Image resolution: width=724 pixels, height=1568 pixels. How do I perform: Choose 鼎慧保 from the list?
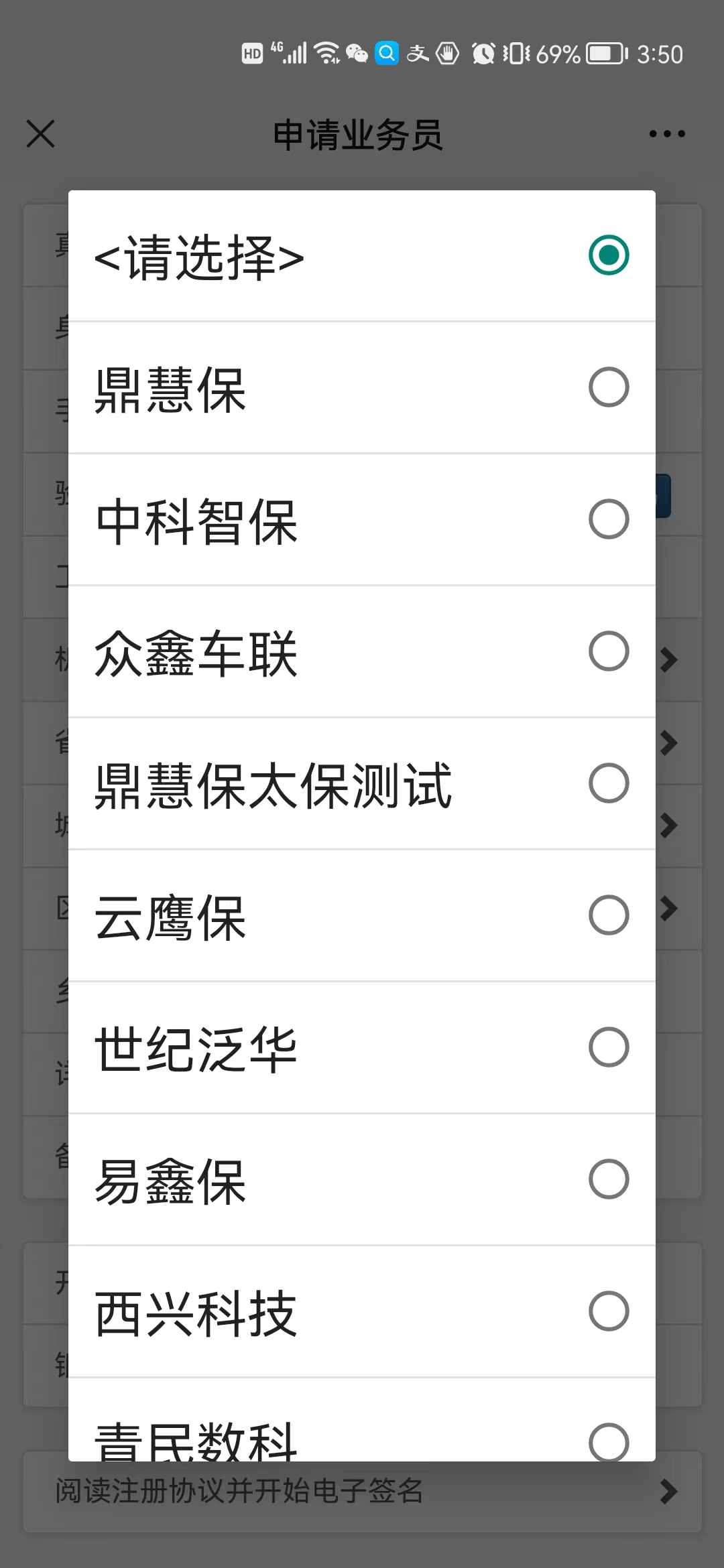pyautogui.click(x=362, y=387)
